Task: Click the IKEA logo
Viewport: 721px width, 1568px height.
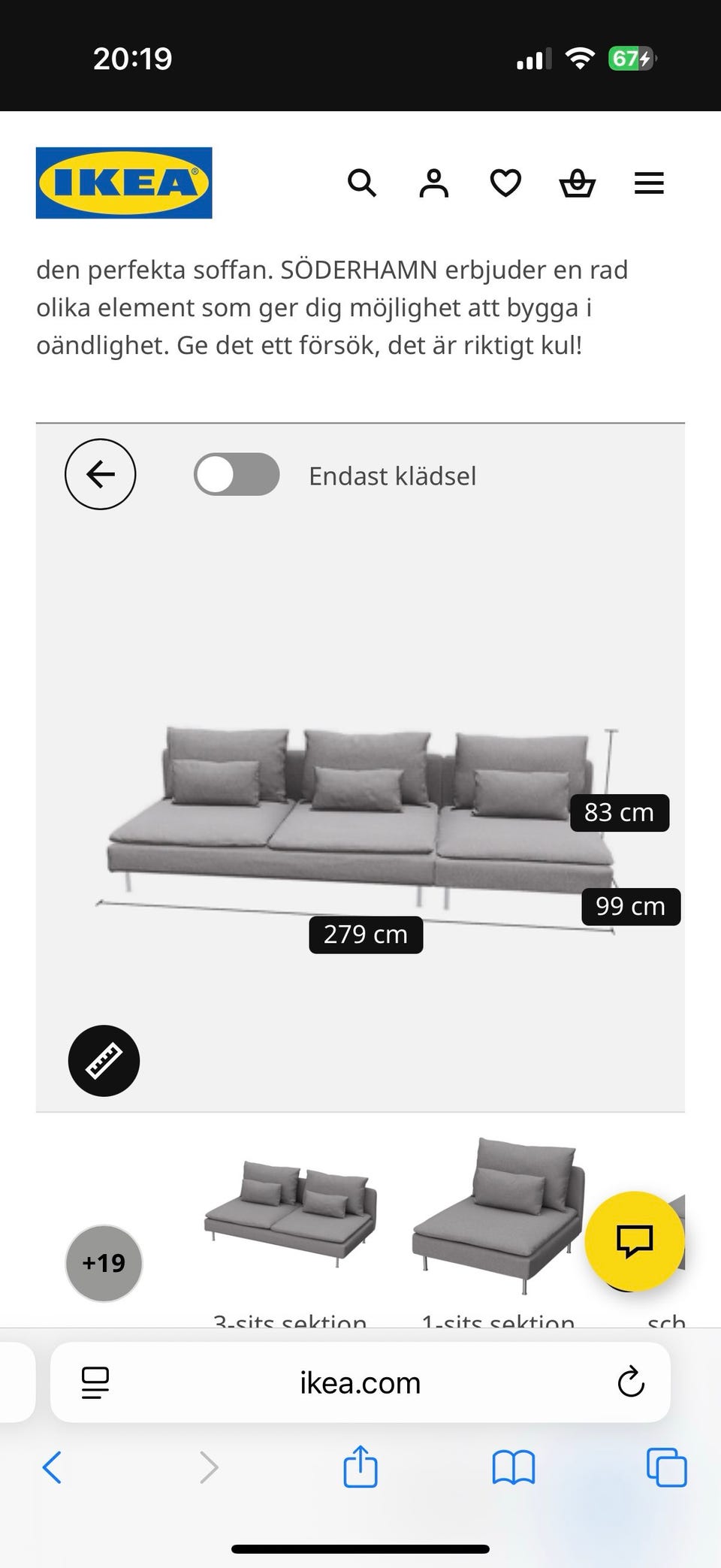Action: click(124, 183)
